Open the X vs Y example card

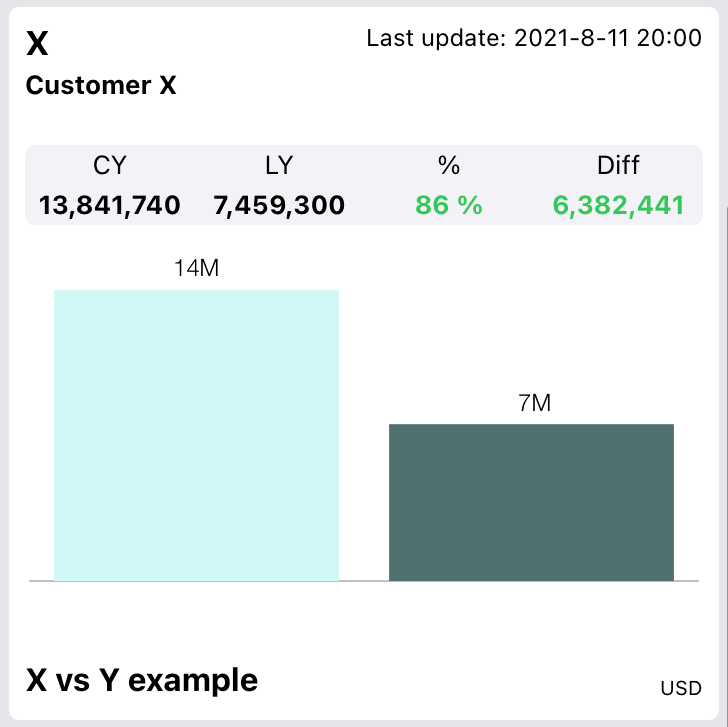tap(142, 680)
